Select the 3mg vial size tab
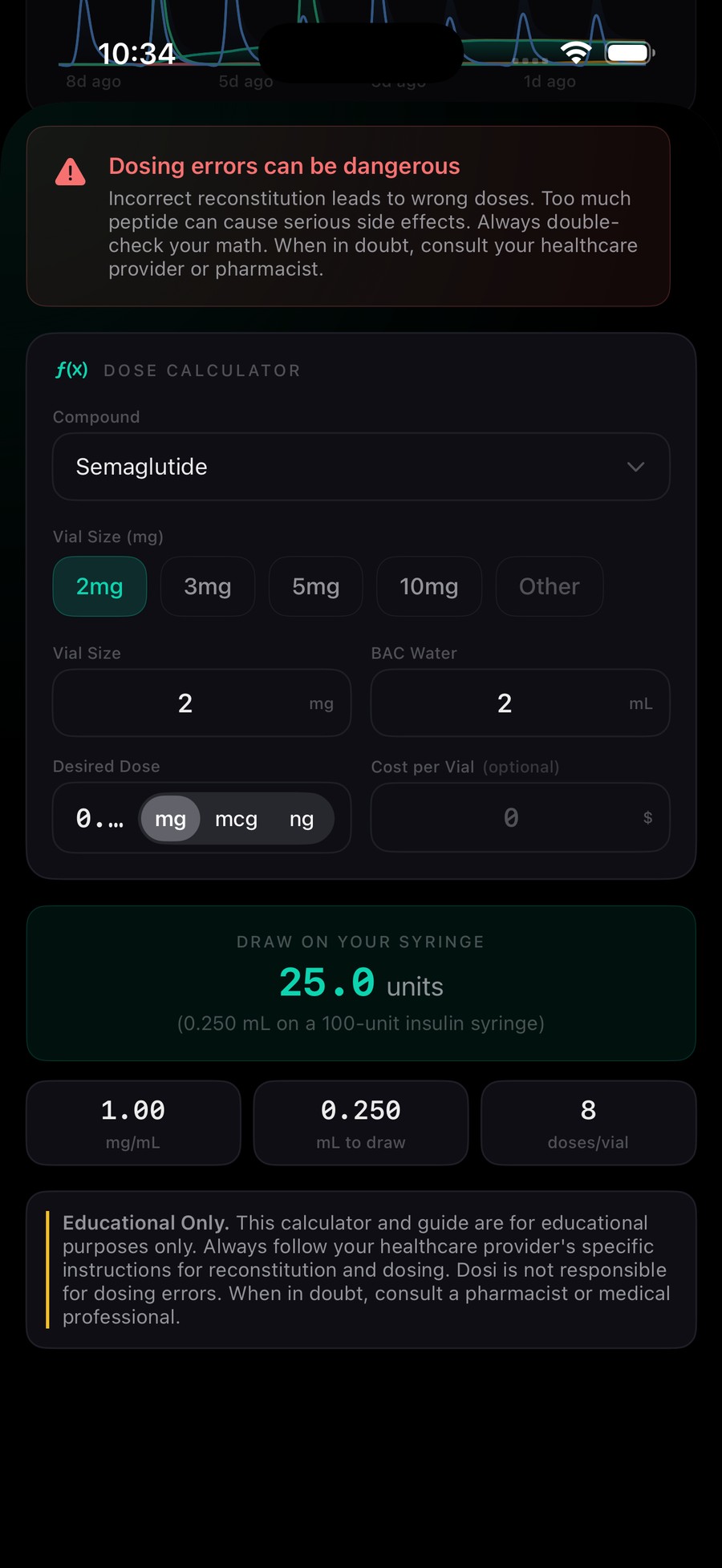This screenshot has width=722, height=1568. [x=207, y=586]
